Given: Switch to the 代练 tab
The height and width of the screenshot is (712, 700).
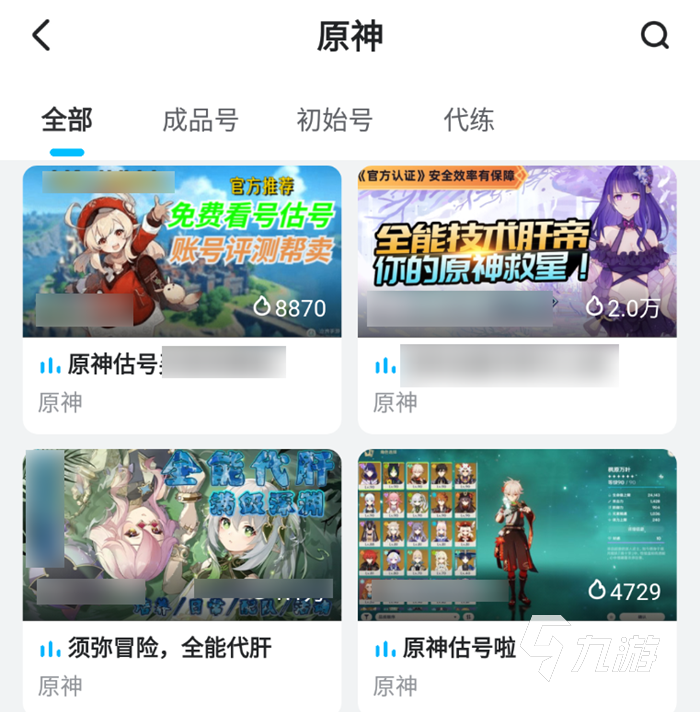Looking at the screenshot, I should 468,121.
